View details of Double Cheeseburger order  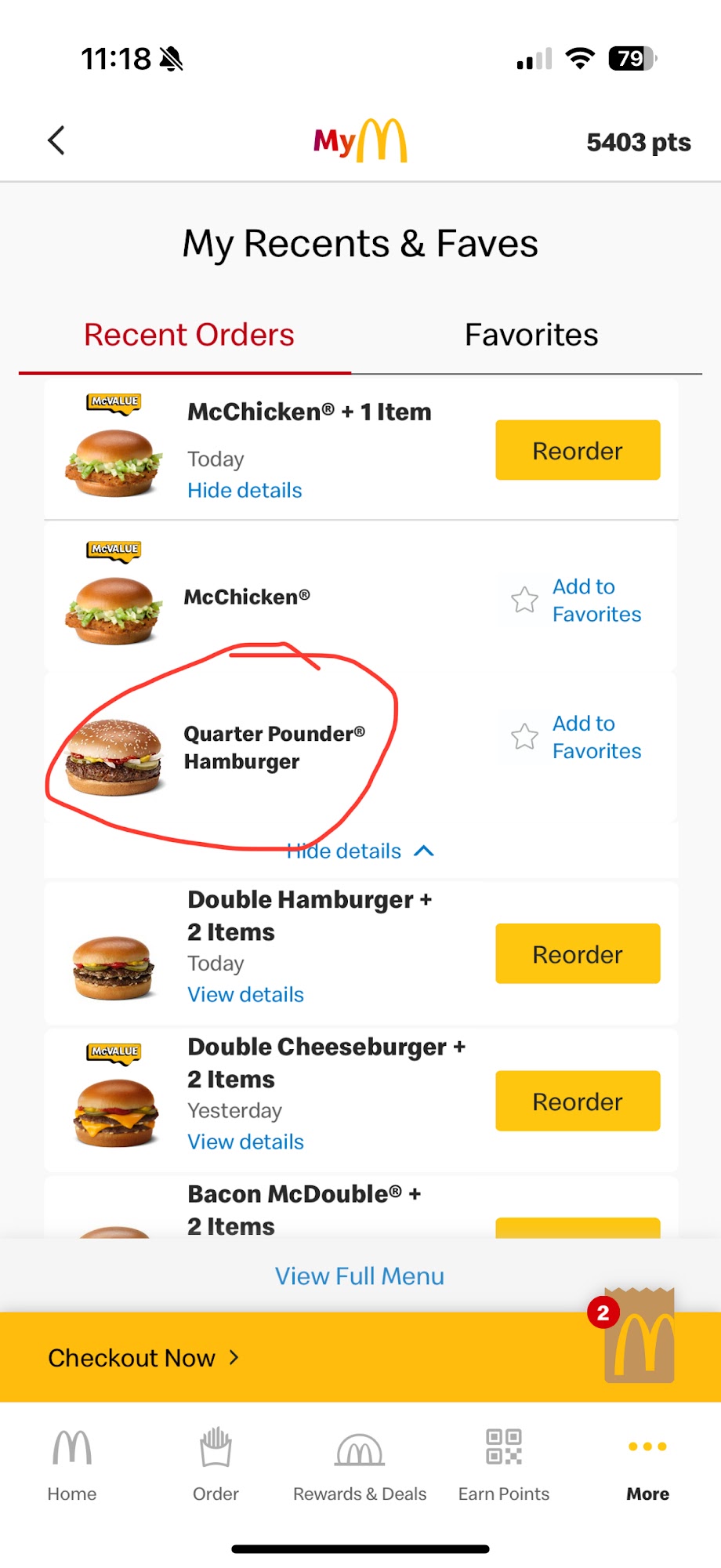(245, 1142)
